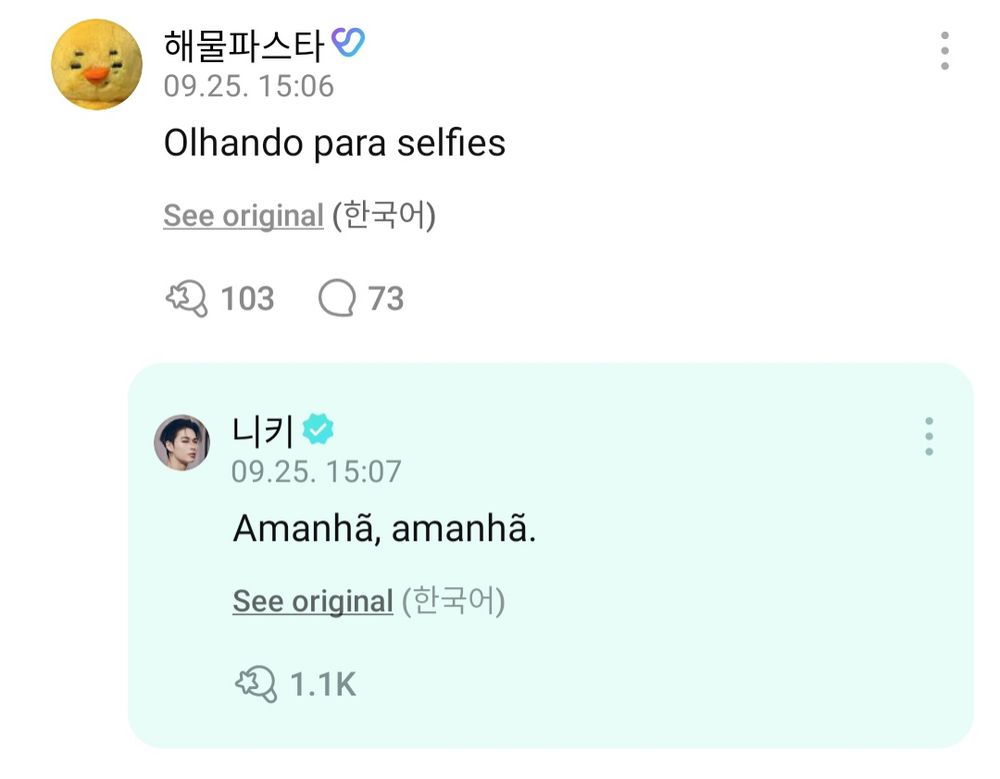Open 해물파스타's duck profile picture
The height and width of the screenshot is (779, 1000).
[x=96, y=64]
